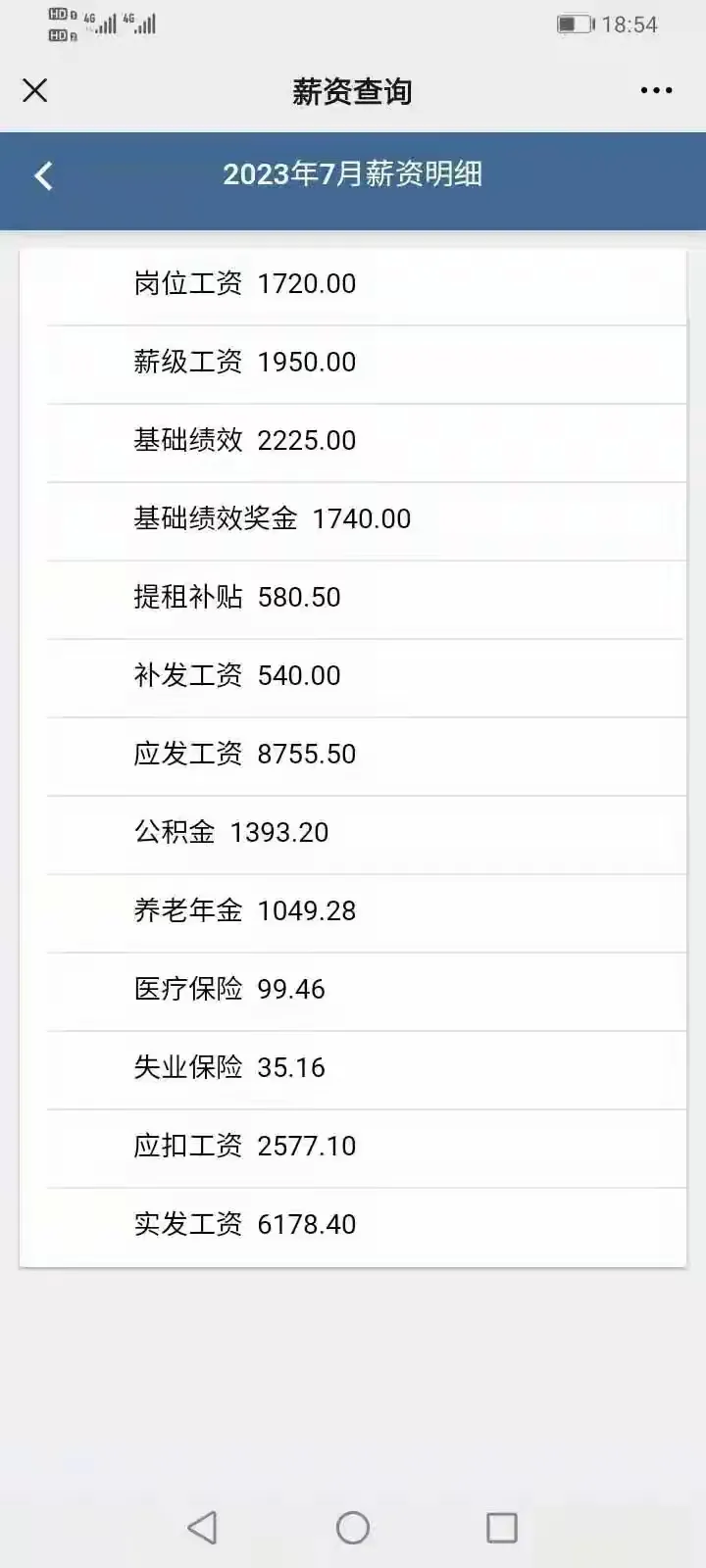Tap the home circle in navigation bar
This screenshot has height=1568, width=706.
[352, 1528]
